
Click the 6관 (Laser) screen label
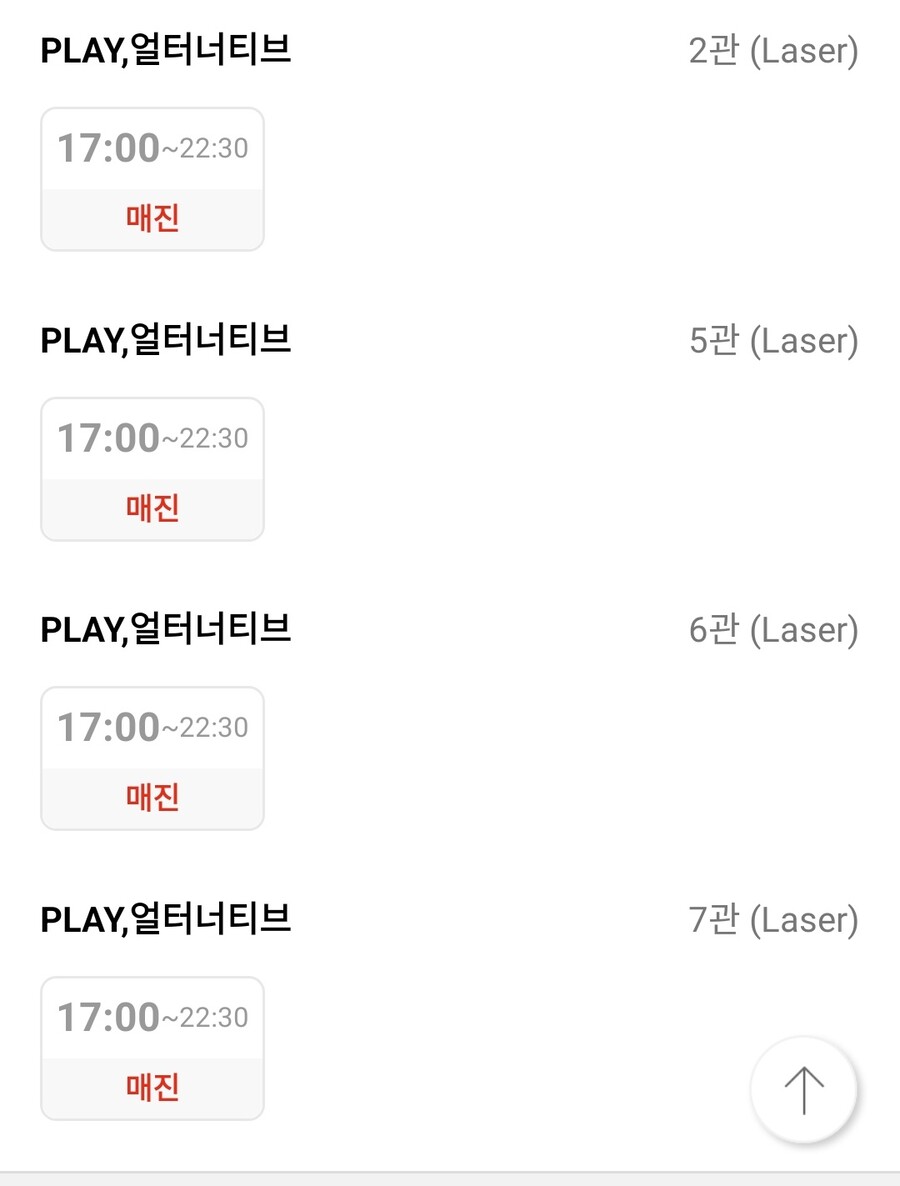tap(774, 630)
